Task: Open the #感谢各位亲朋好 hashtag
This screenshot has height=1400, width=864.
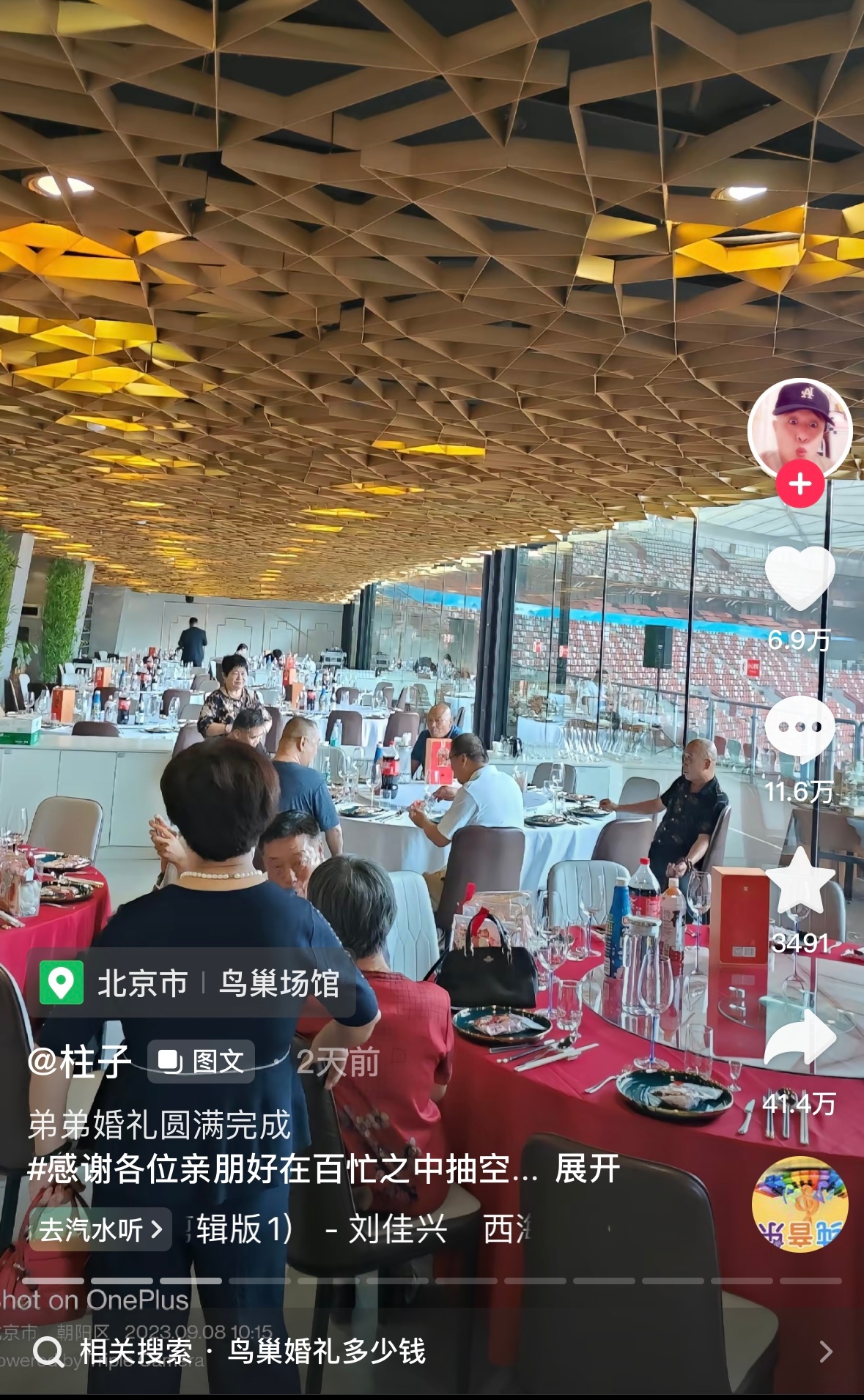Action: click(x=278, y=1168)
